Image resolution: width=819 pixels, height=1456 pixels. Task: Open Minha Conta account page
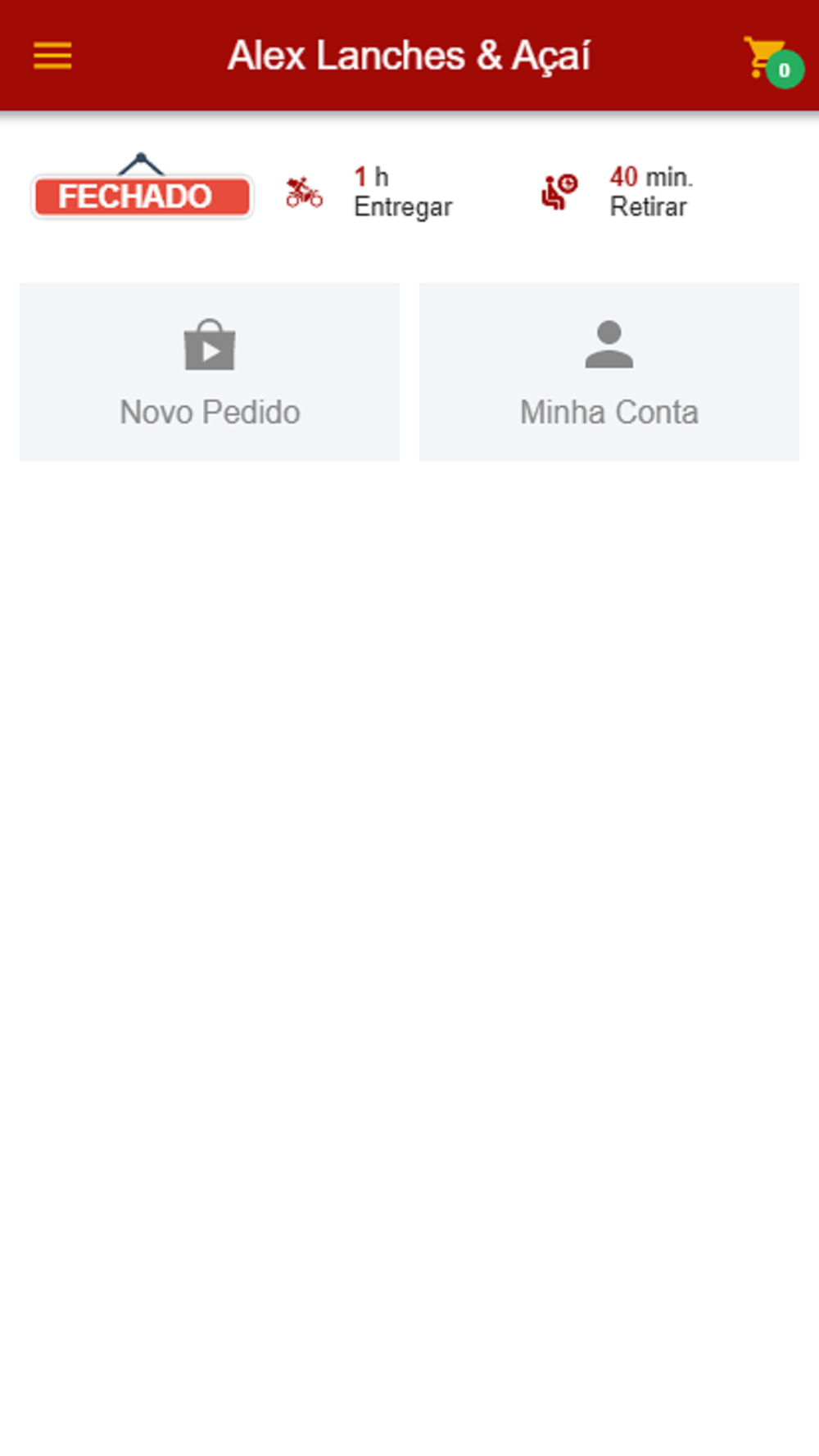pos(609,372)
